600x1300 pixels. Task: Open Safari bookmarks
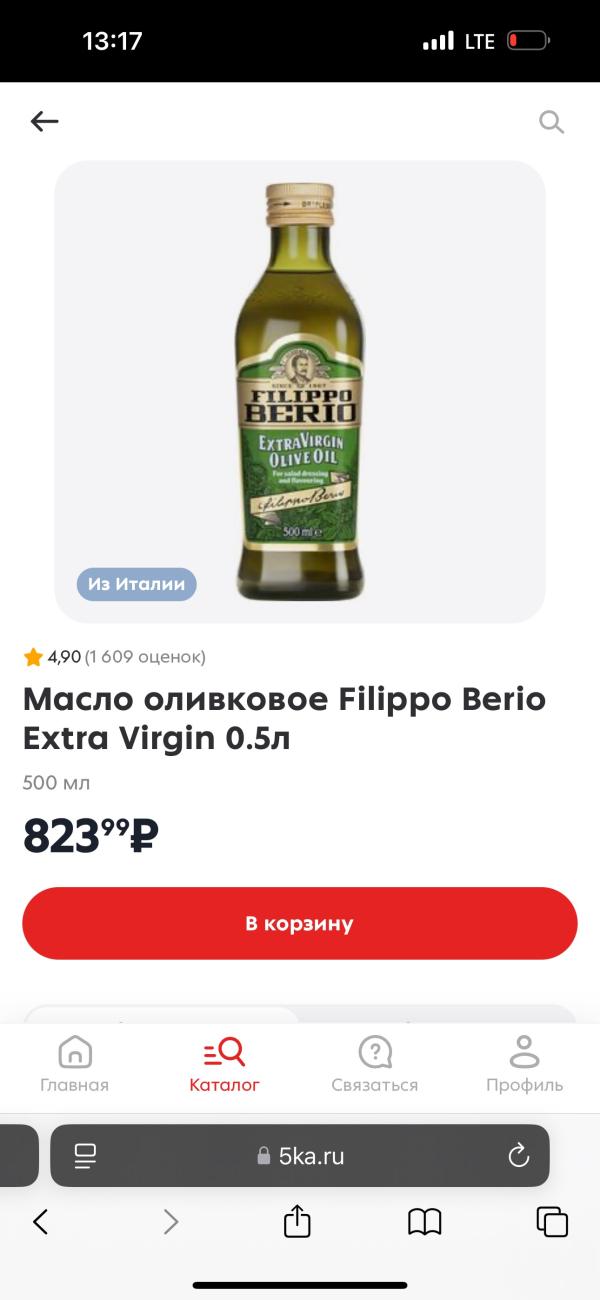click(x=425, y=1221)
